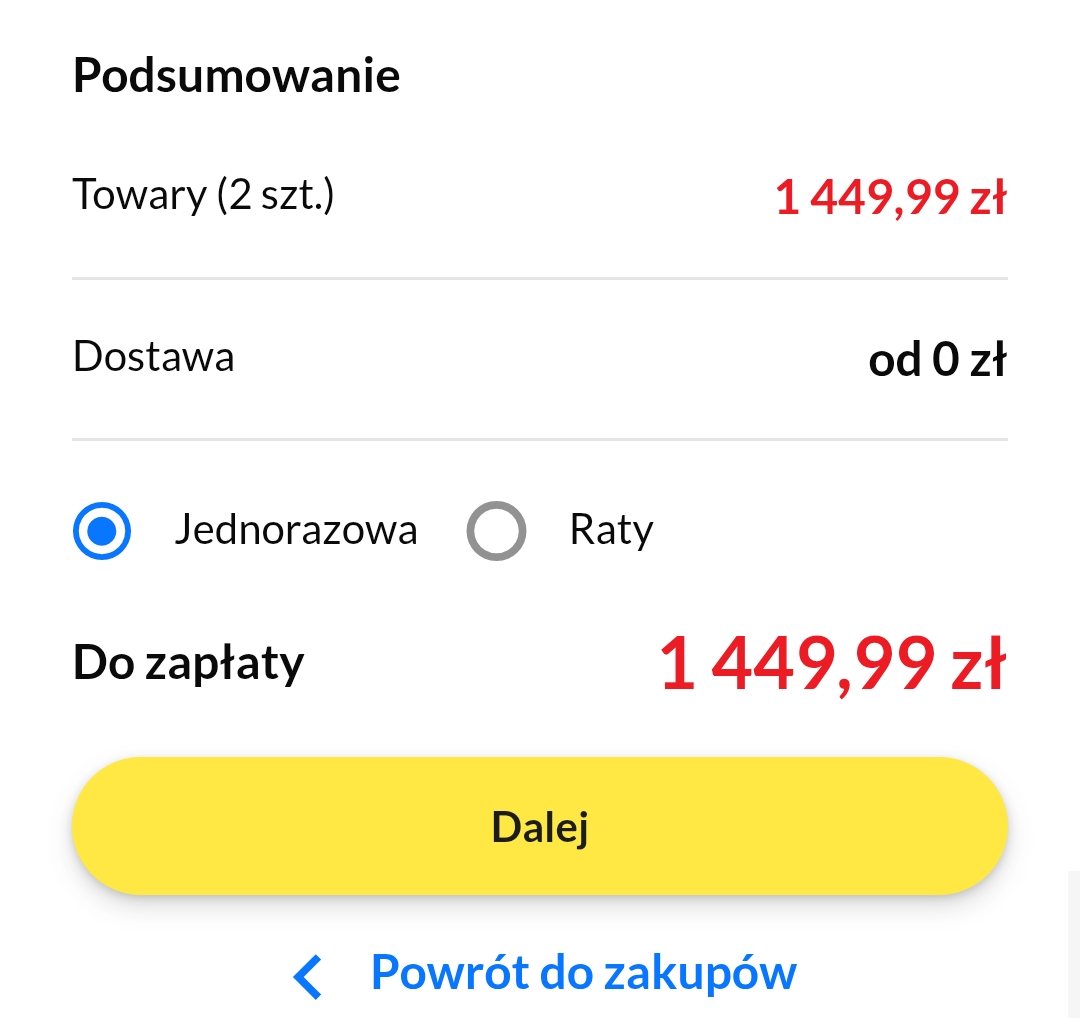Select the Jednorazowa payment option
The width and height of the screenshot is (1080, 1018).
pos(102,531)
